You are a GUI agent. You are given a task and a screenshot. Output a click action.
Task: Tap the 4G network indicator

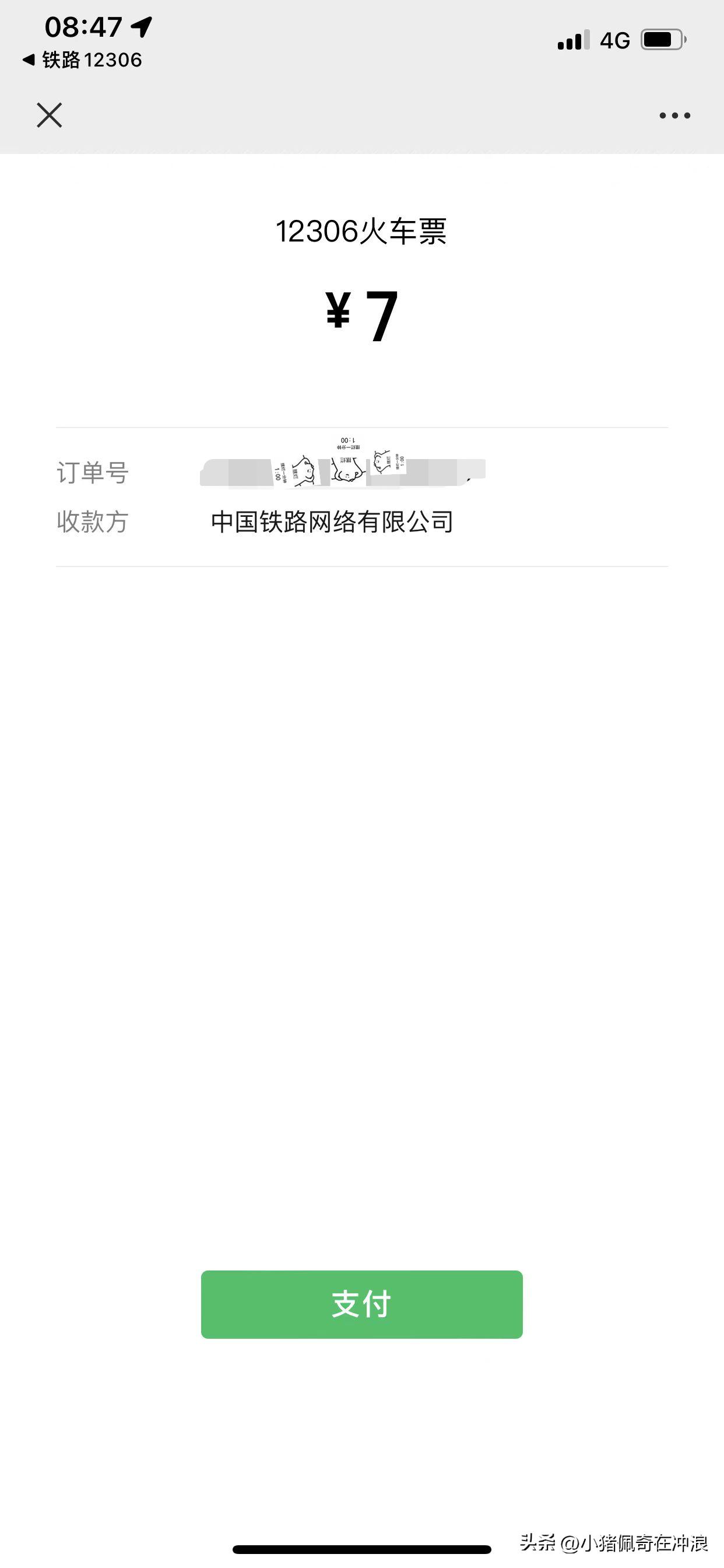(614, 39)
